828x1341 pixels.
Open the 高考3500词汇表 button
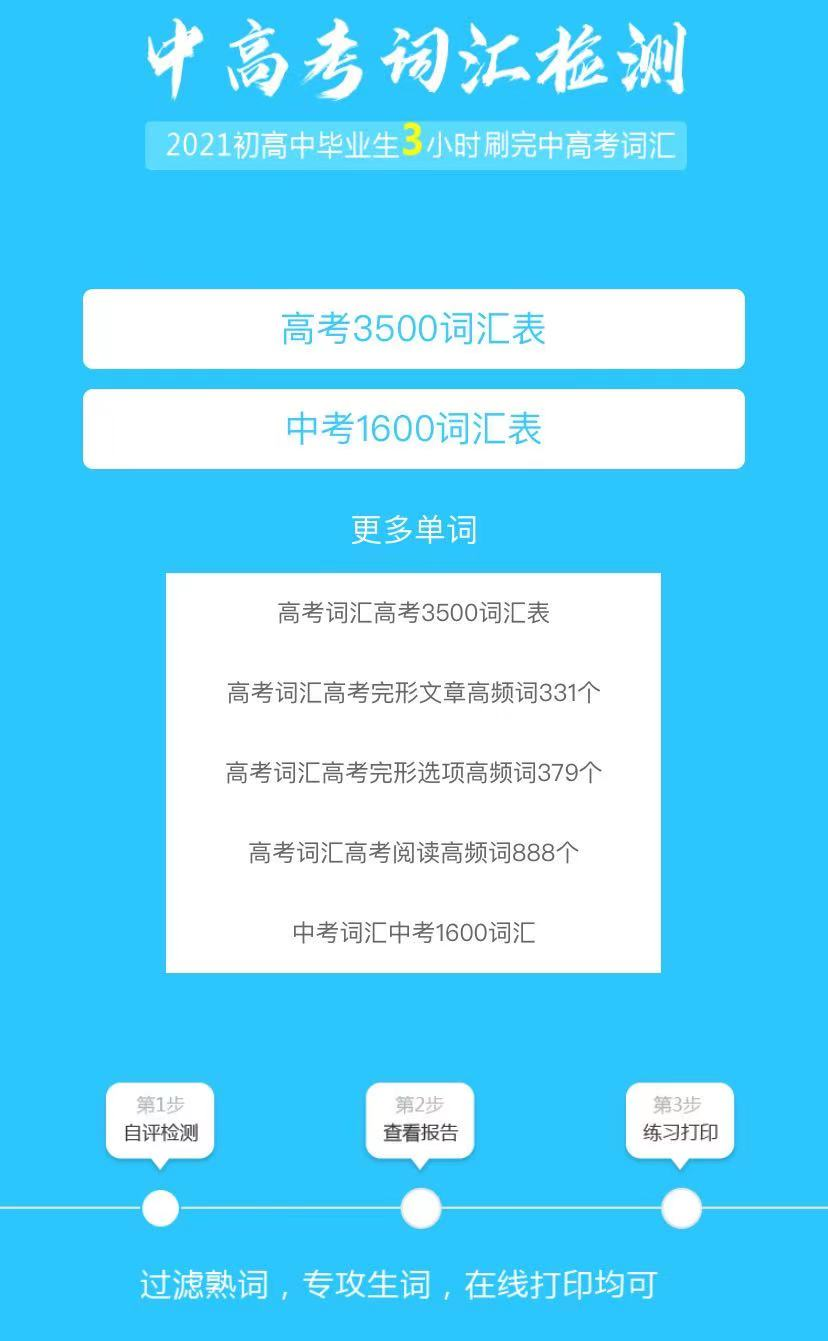pos(413,329)
